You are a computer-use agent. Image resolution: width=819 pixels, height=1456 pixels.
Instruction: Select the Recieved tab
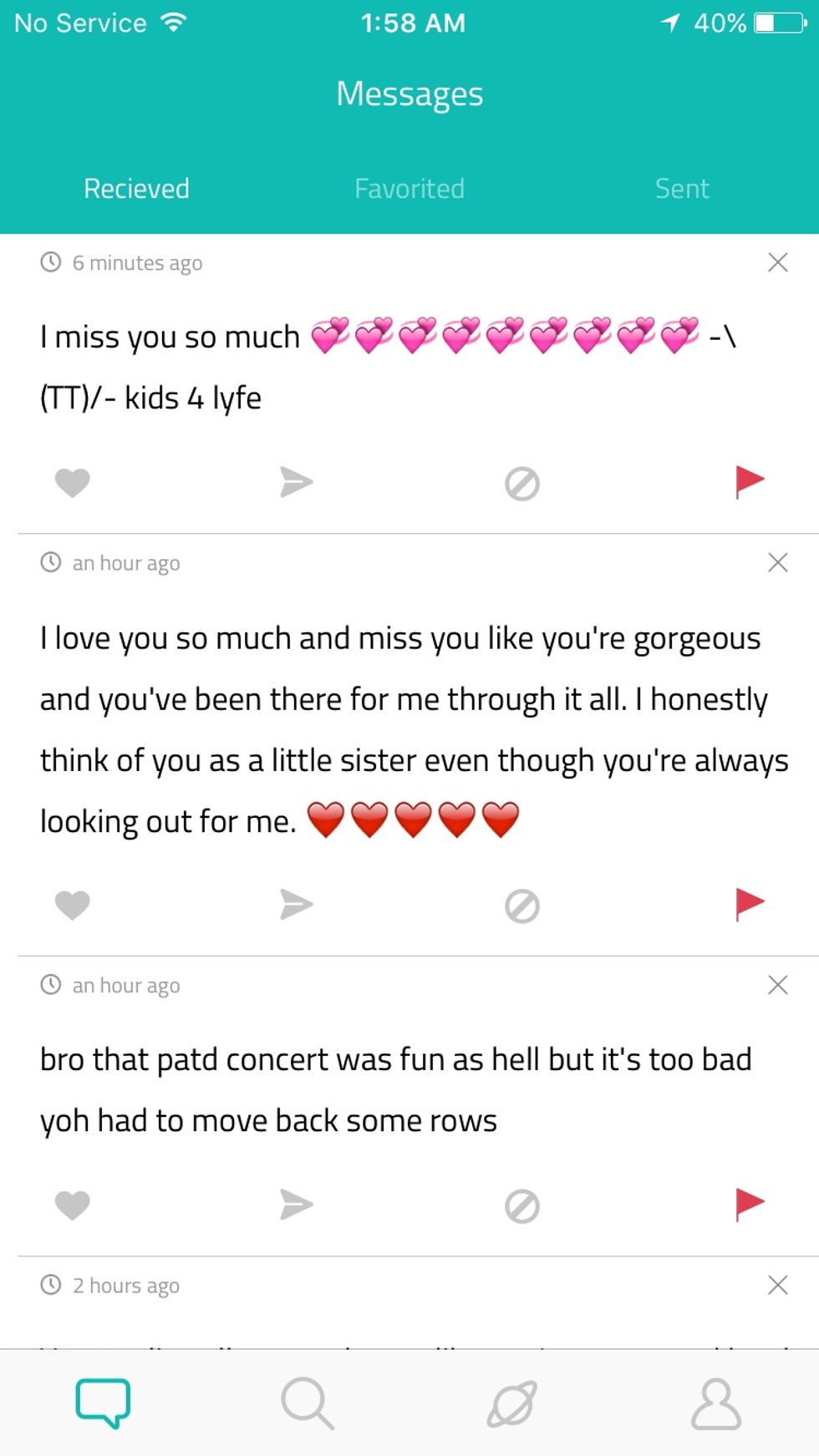point(136,189)
